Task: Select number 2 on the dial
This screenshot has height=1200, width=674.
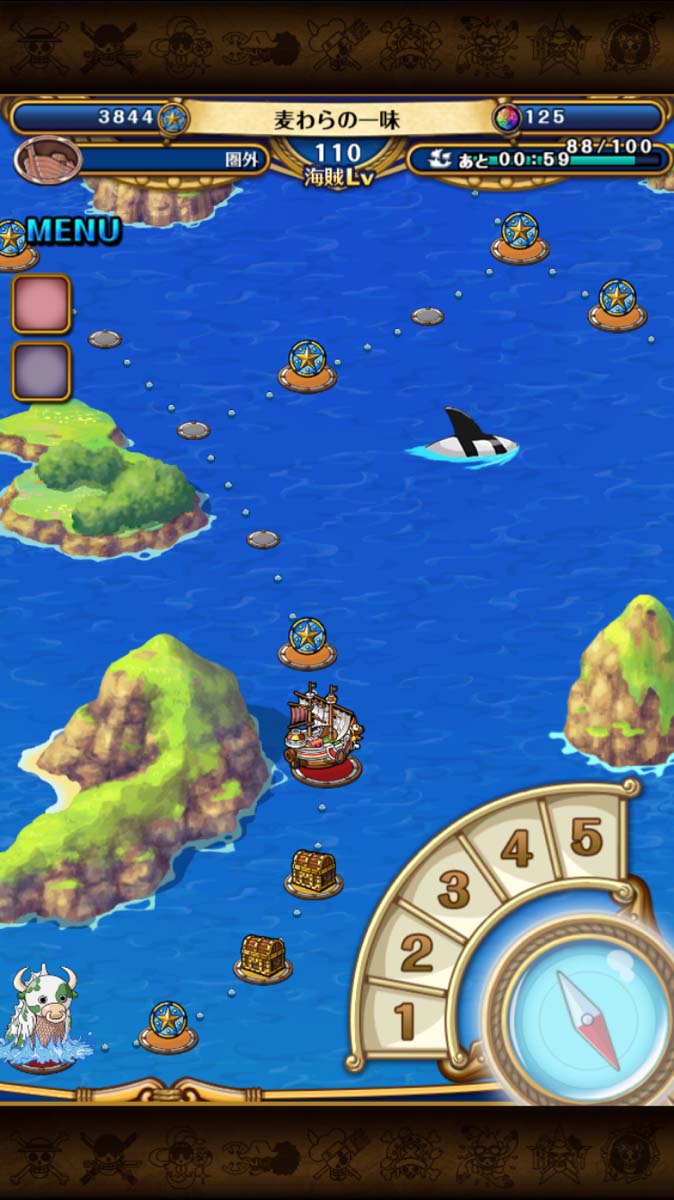Action: [417, 952]
